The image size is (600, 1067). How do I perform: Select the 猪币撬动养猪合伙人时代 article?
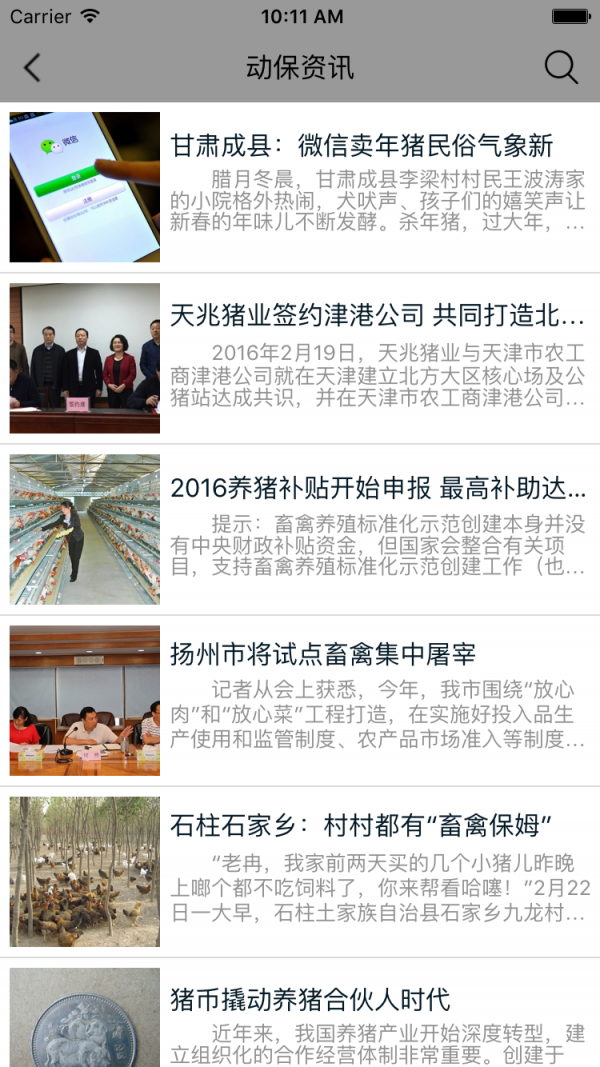click(x=311, y=998)
